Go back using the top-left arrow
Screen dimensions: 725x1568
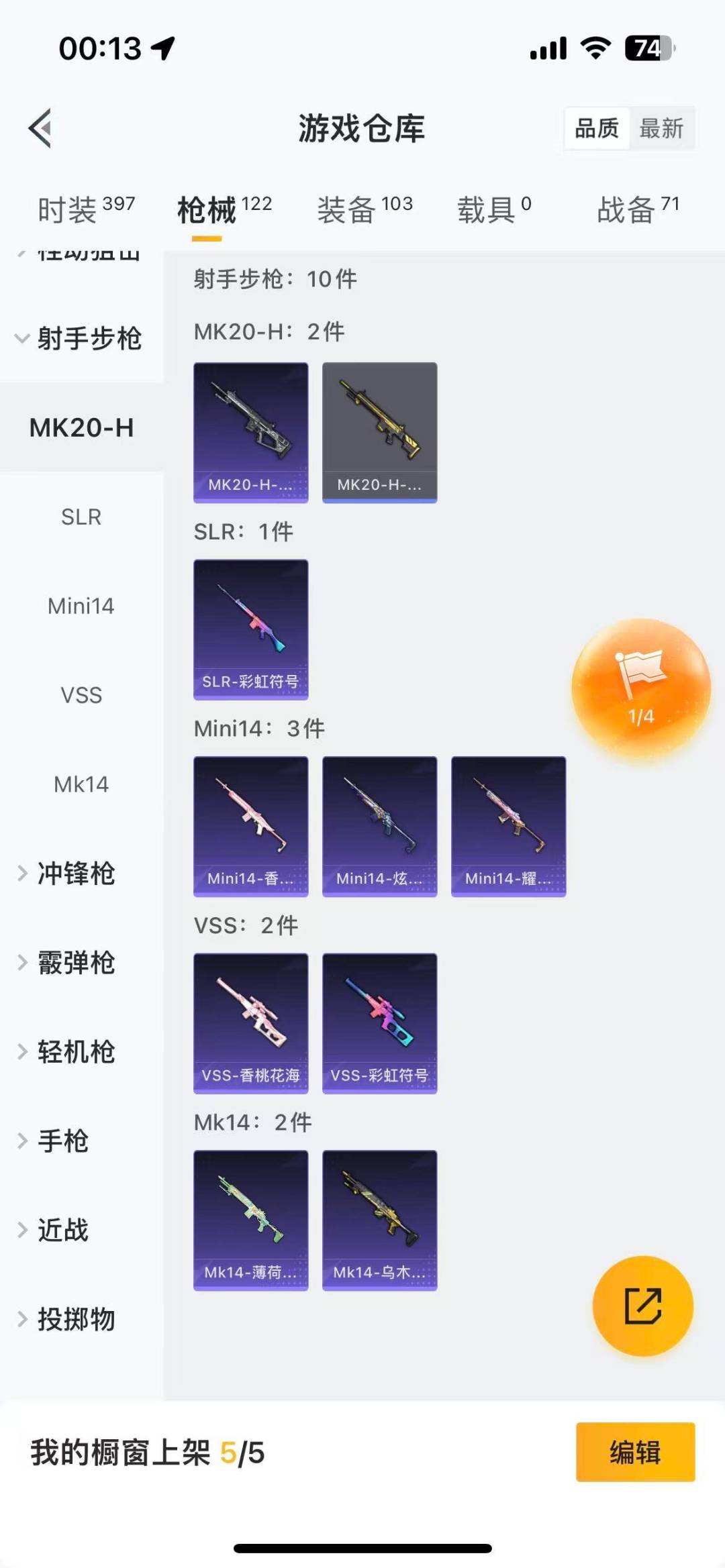tap(40, 127)
